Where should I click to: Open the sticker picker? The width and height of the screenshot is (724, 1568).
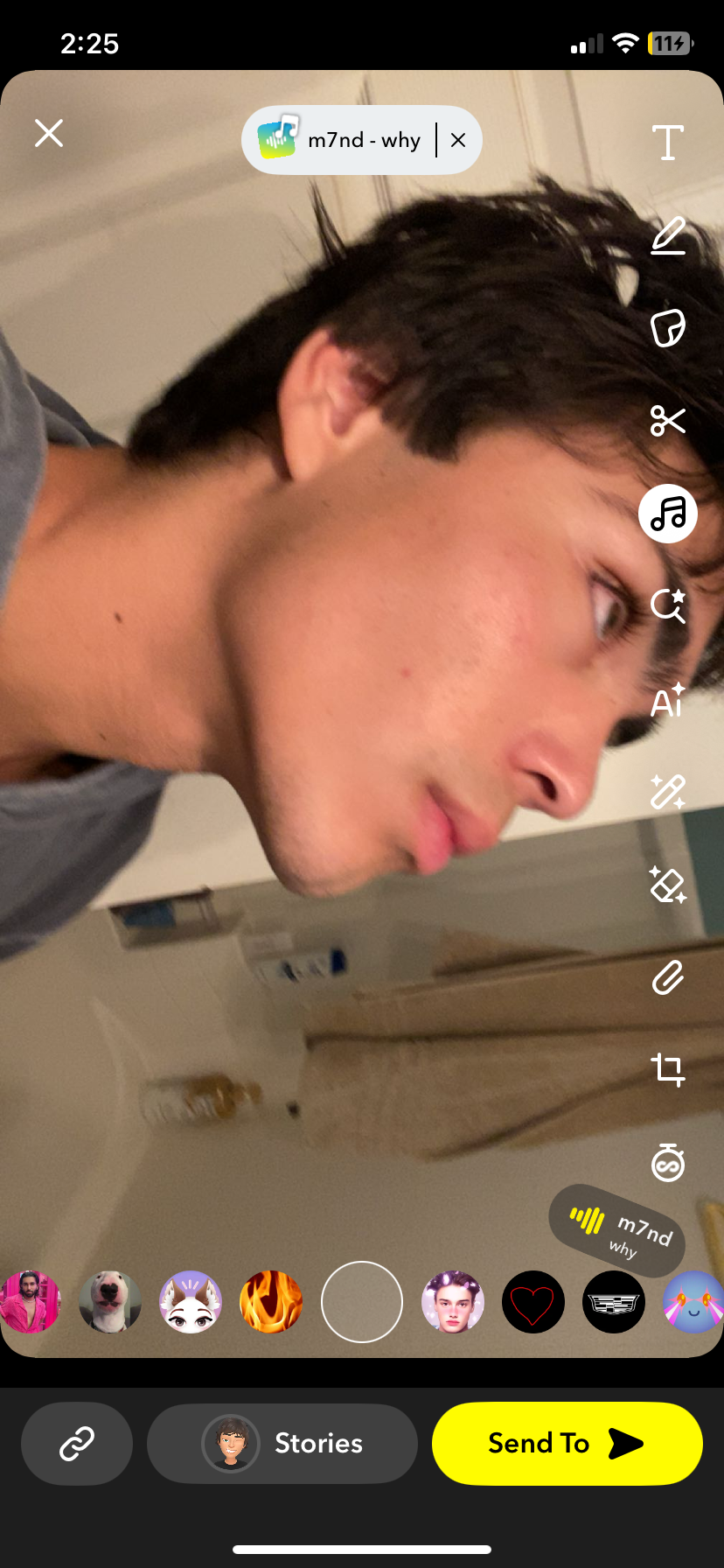(667, 328)
